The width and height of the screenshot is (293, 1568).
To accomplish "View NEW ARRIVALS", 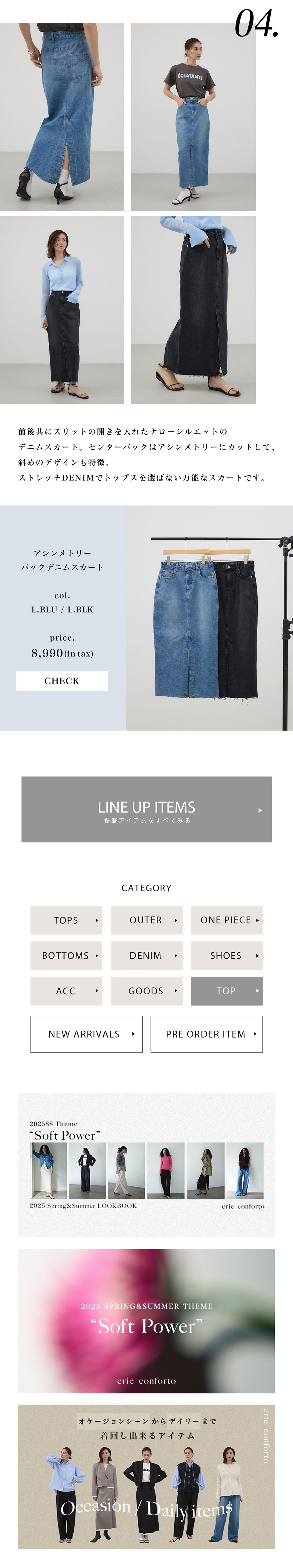I will click(x=86, y=1034).
